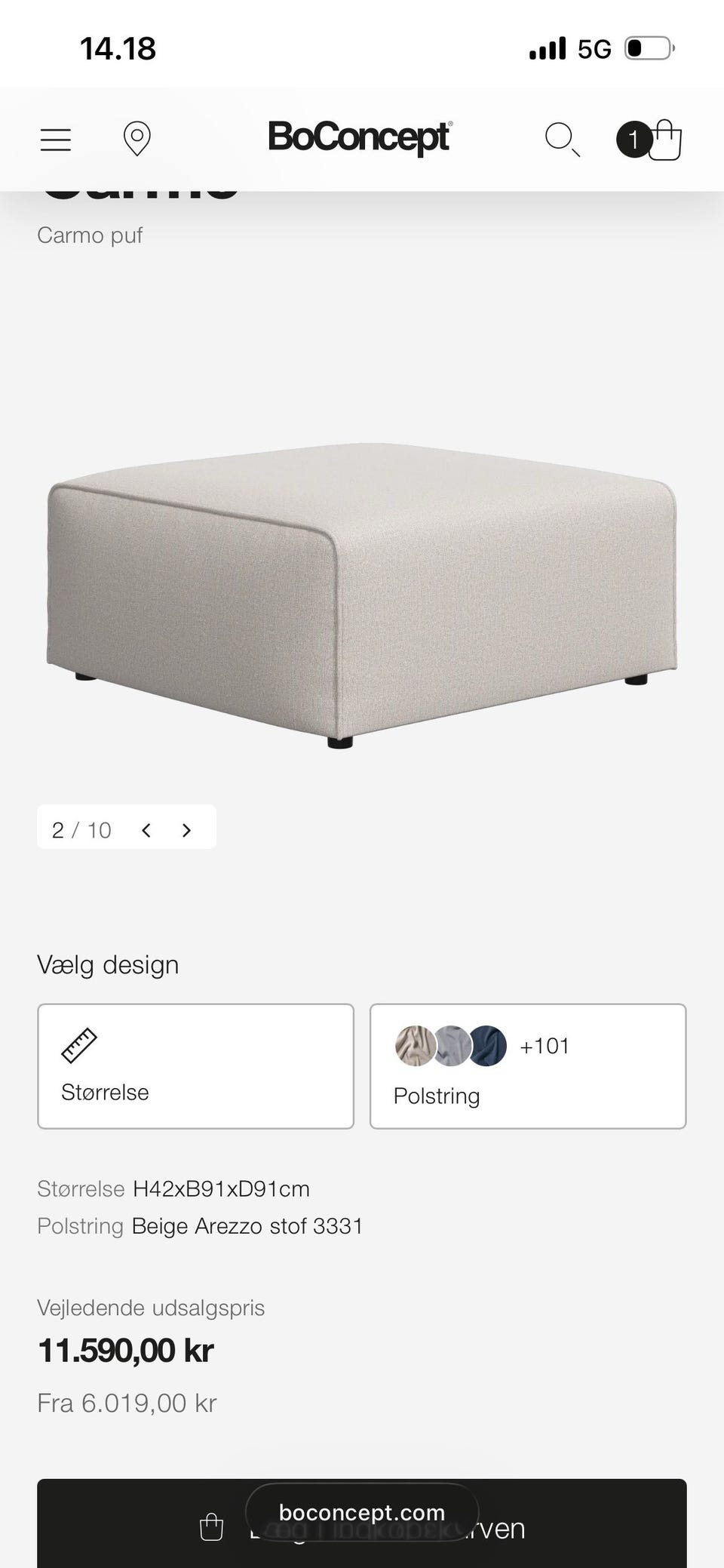Open the search magnifier
Viewport: 724px width, 1568px height.
pos(562,140)
